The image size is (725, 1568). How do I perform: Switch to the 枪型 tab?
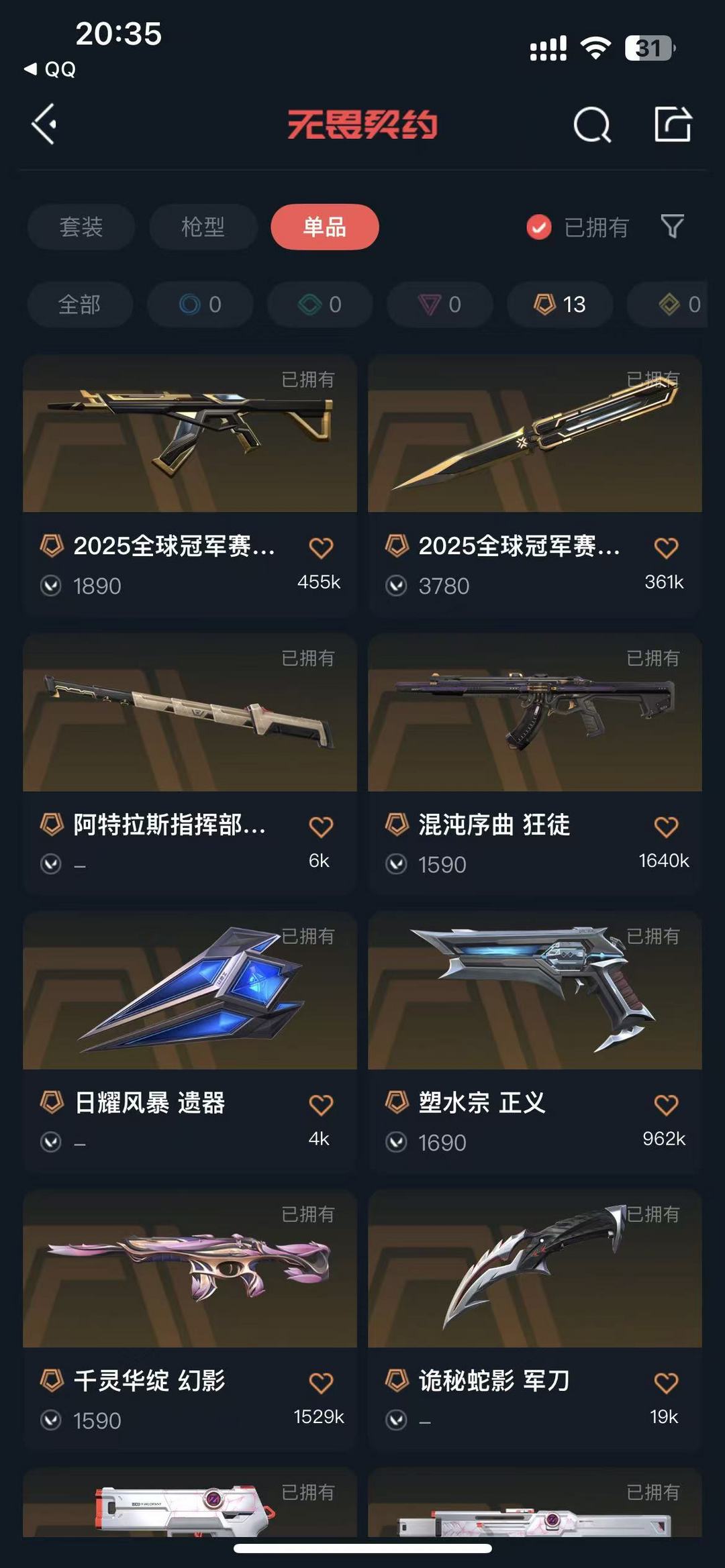[203, 227]
